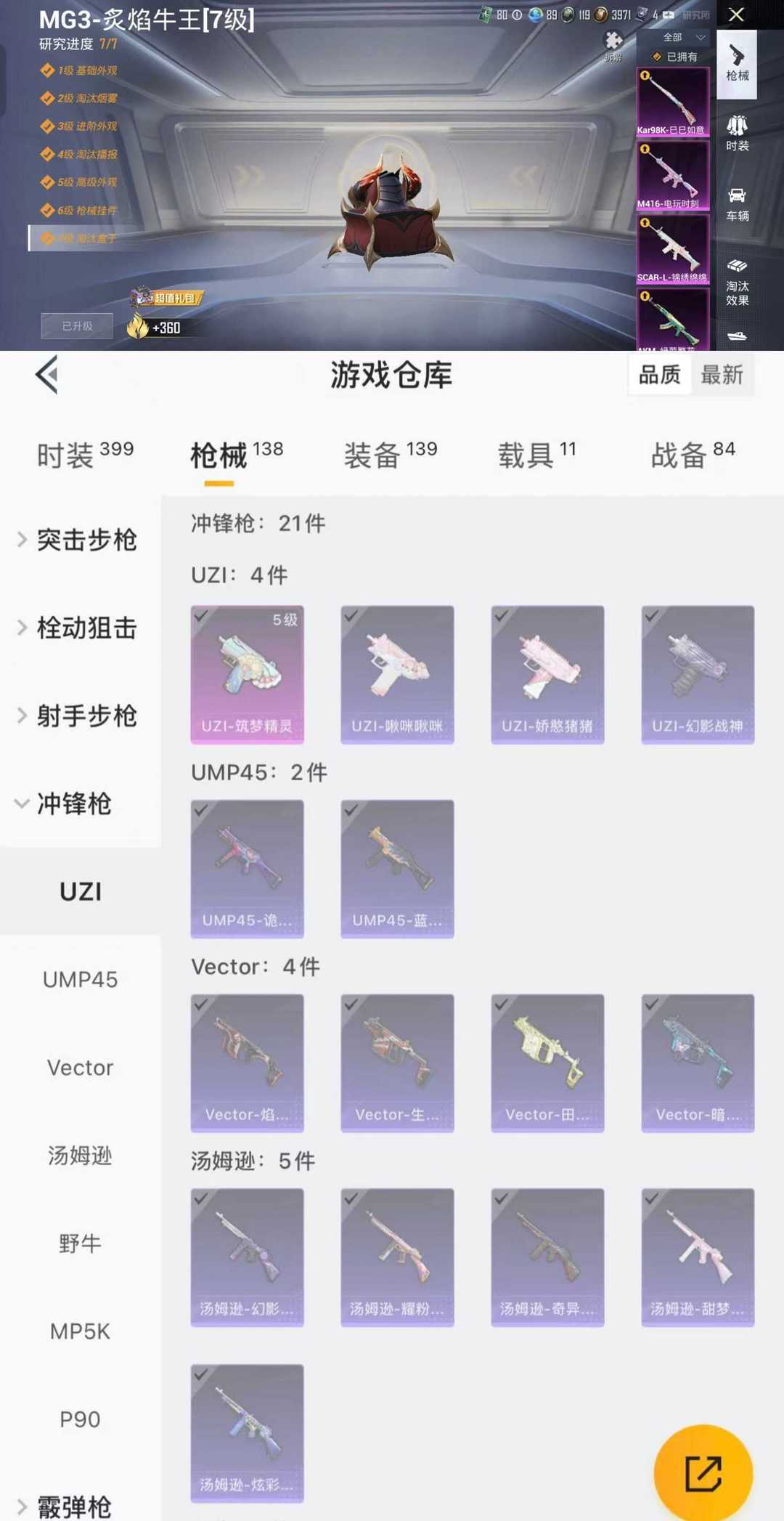
Task: Open the UZI-筑梦精灵 skin card
Action: 247,674
